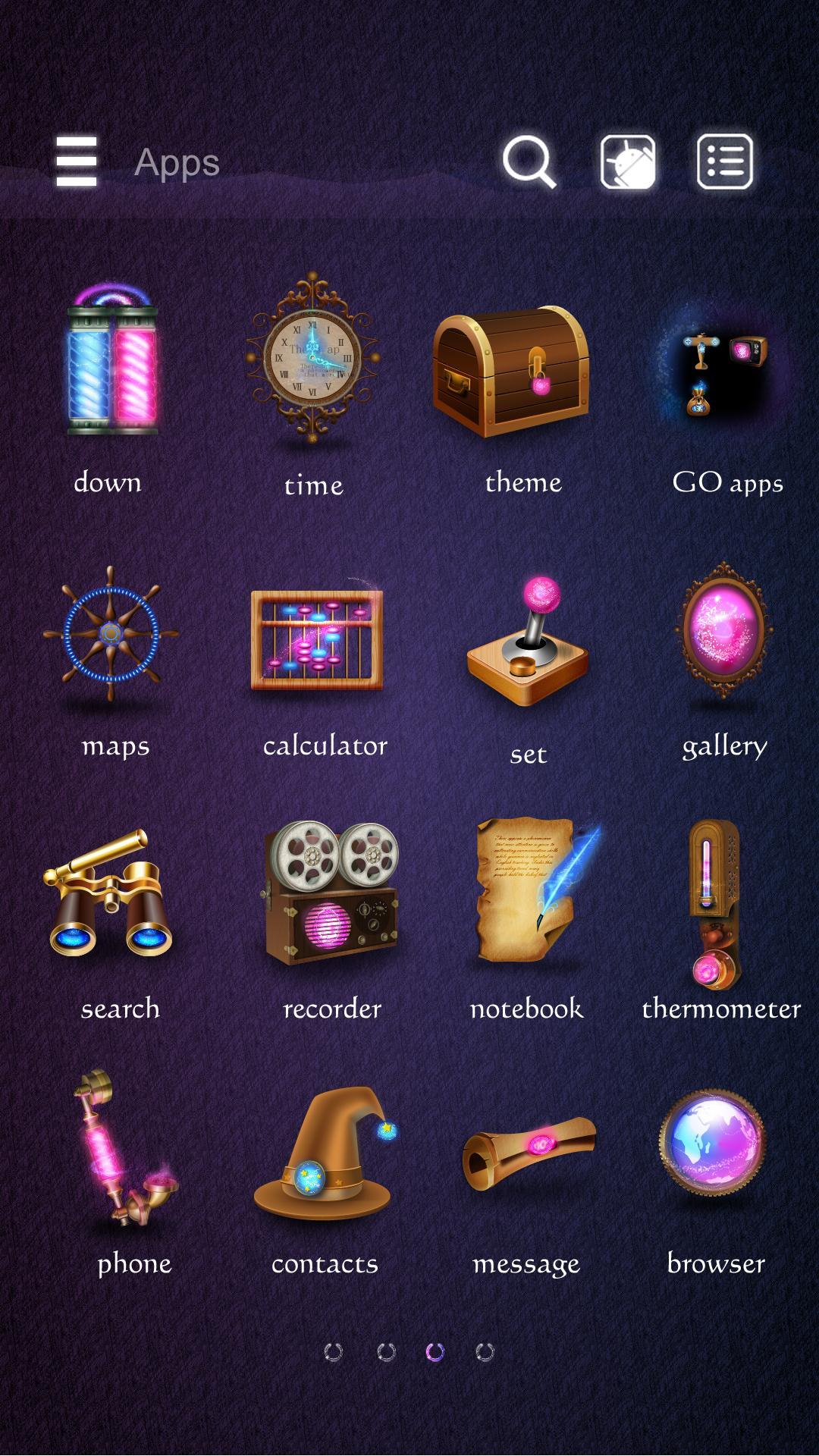This screenshot has width=819, height=1456.
Task: Tap the search magnifier icon
Action: pyautogui.click(x=529, y=162)
